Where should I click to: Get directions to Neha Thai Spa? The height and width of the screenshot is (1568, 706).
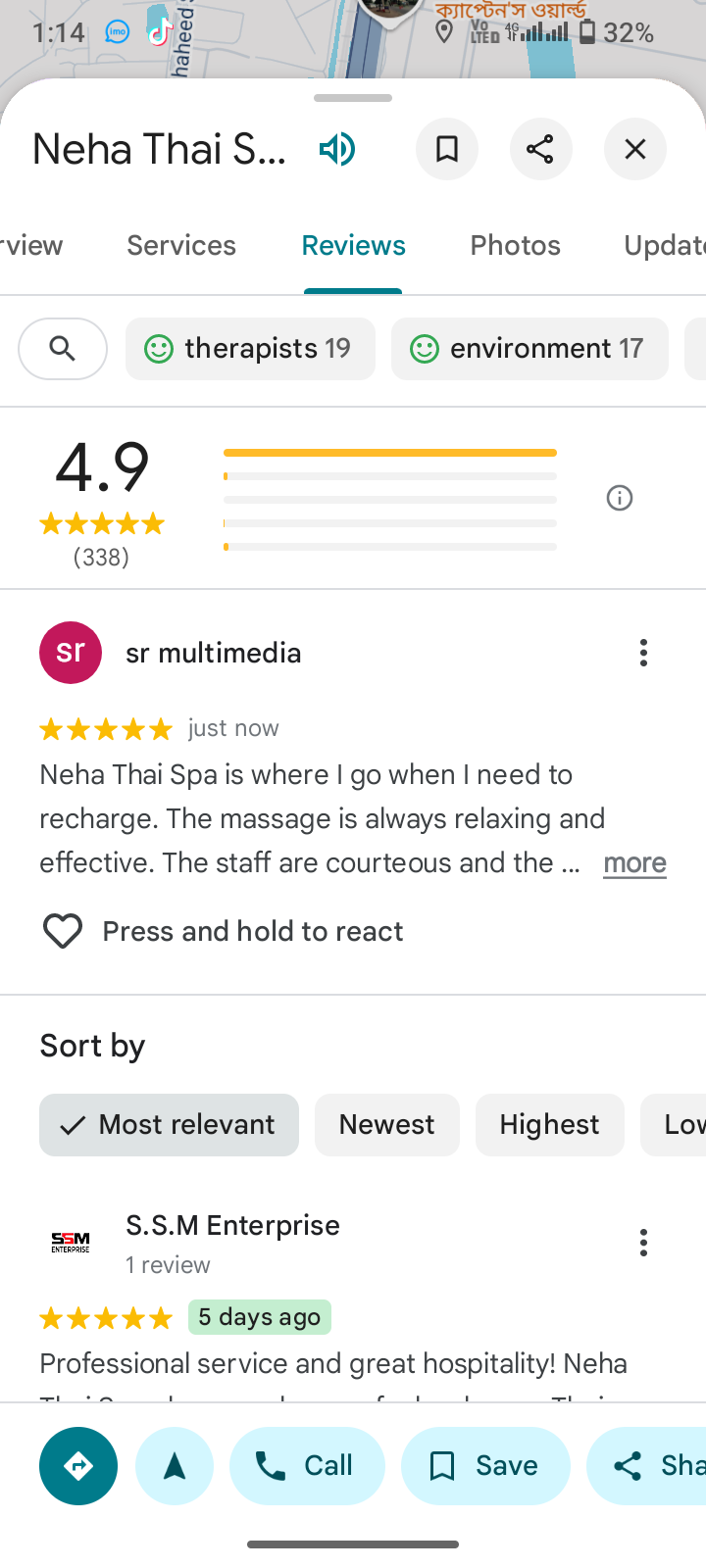(78, 1466)
